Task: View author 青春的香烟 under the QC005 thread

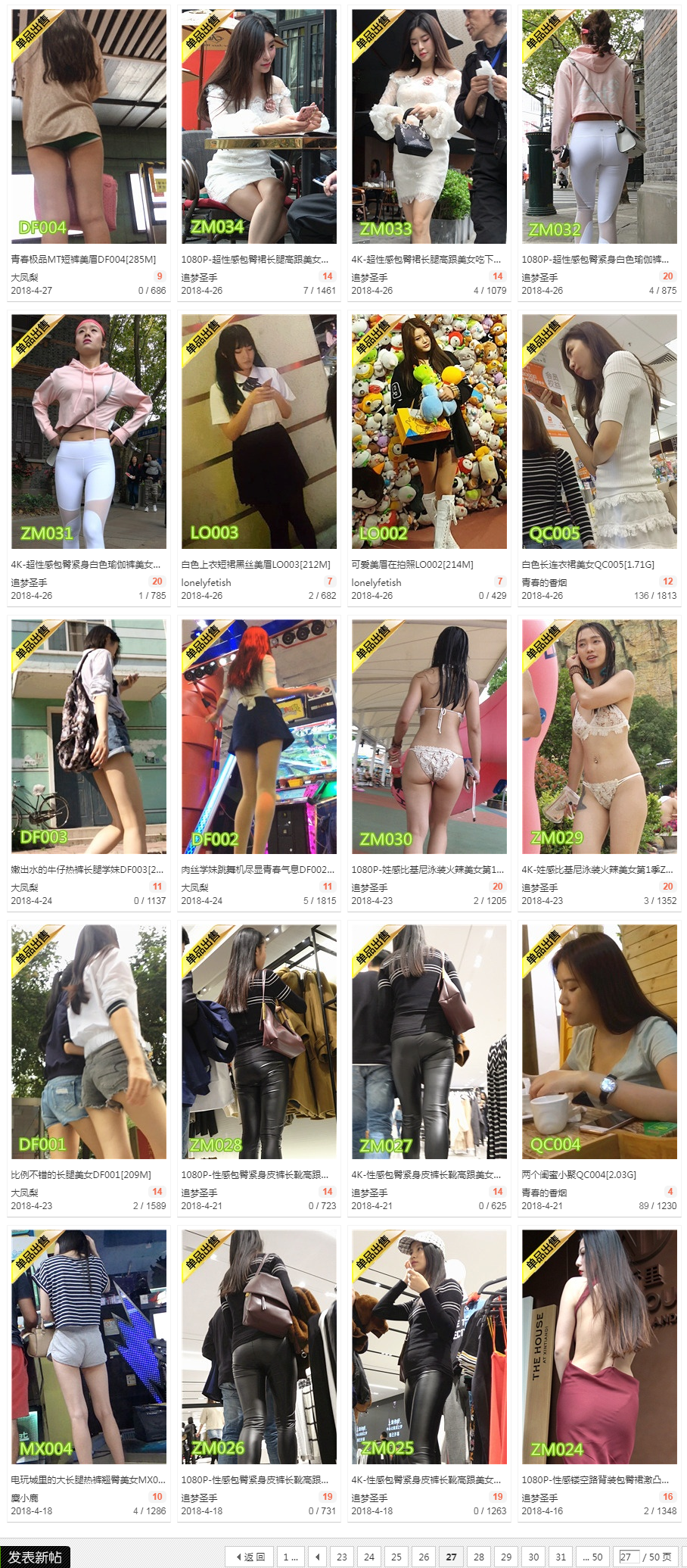Action: click(x=544, y=582)
